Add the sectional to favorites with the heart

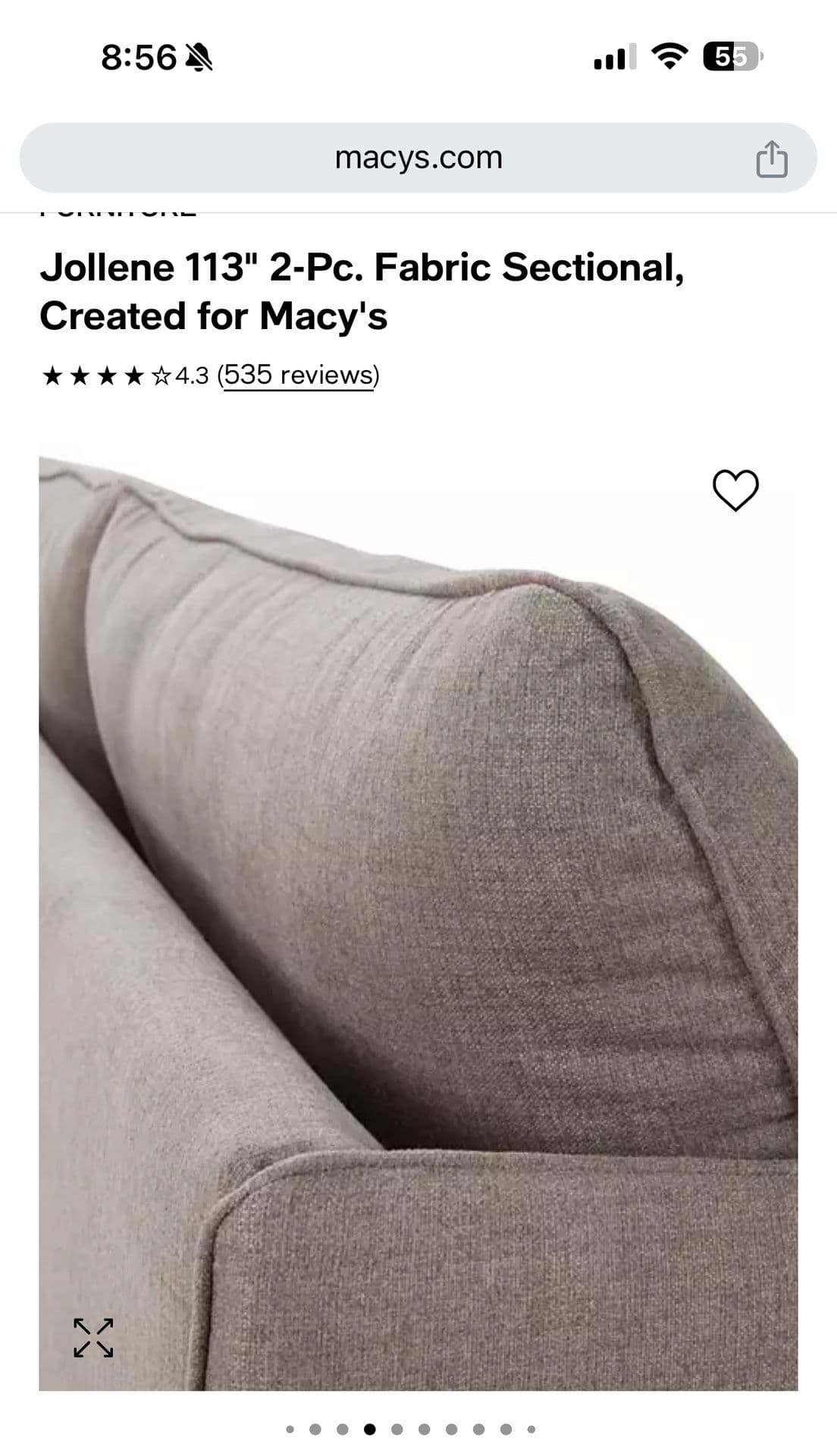[x=735, y=490]
